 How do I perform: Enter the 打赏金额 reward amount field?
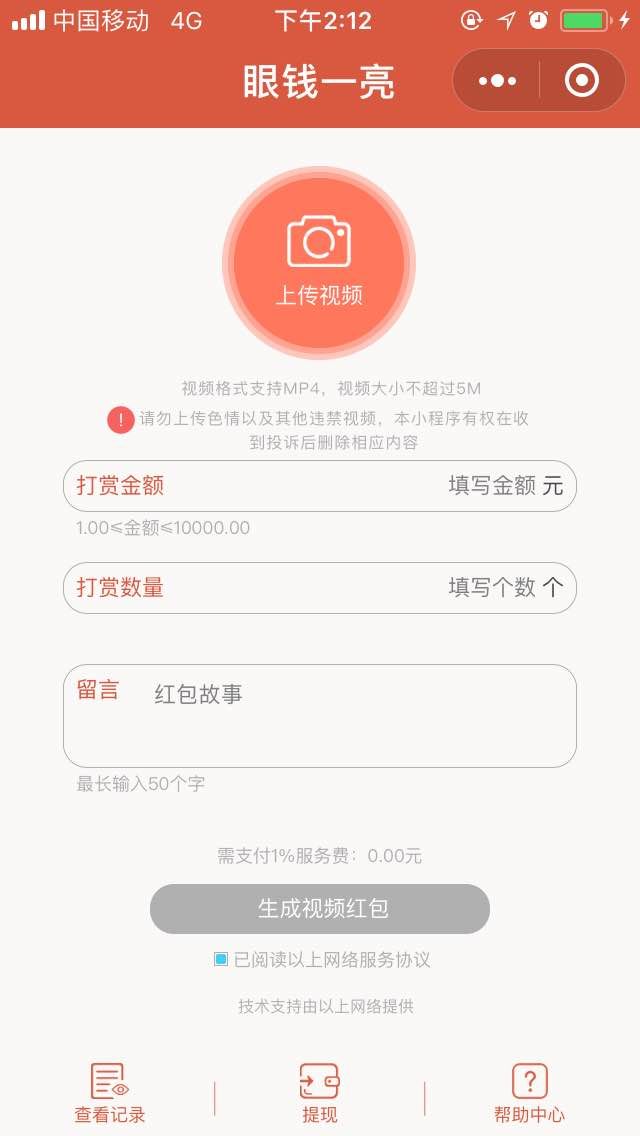[320, 486]
